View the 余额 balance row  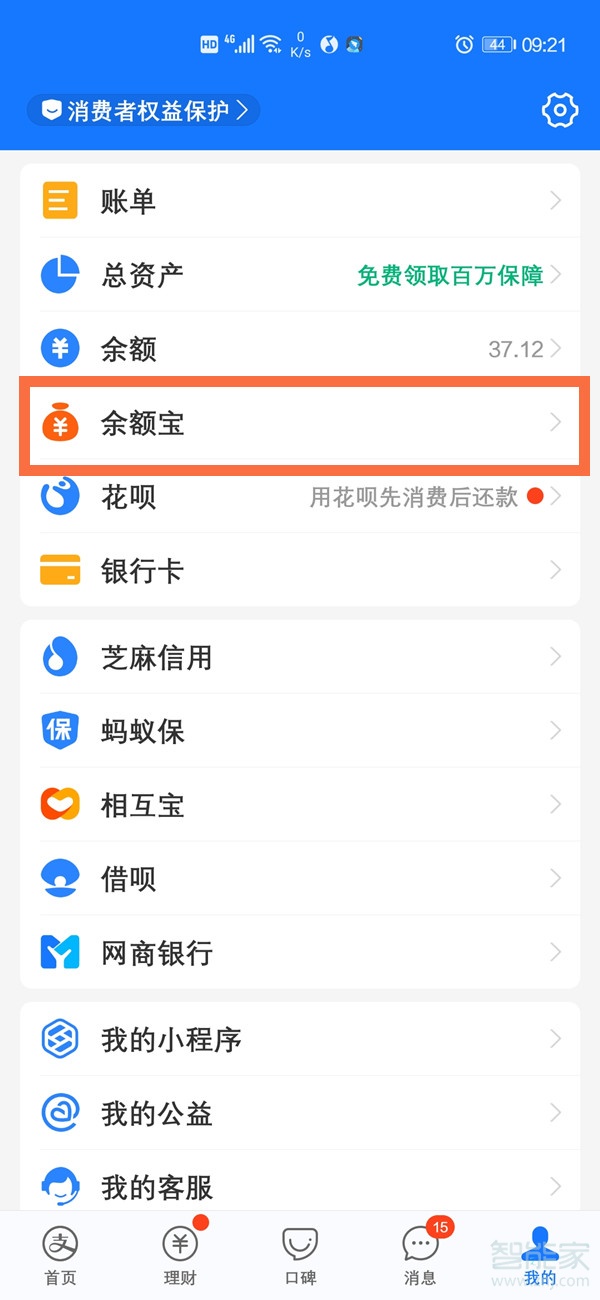pyautogui.click(x=300, y=349)
